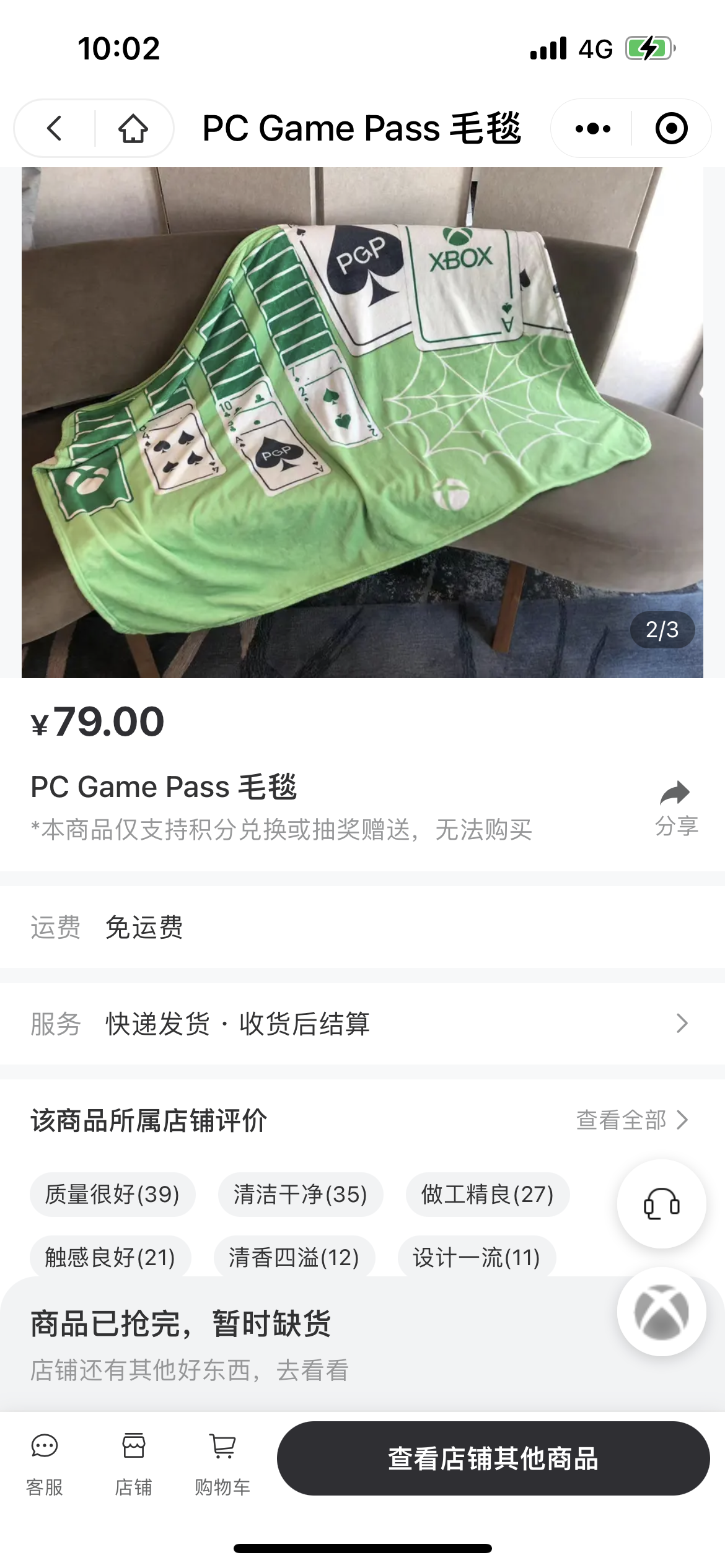This screenshot has height=1568, width=725.
Task: Open the 服务 row for delivery details
Action: pos(362,1024)
